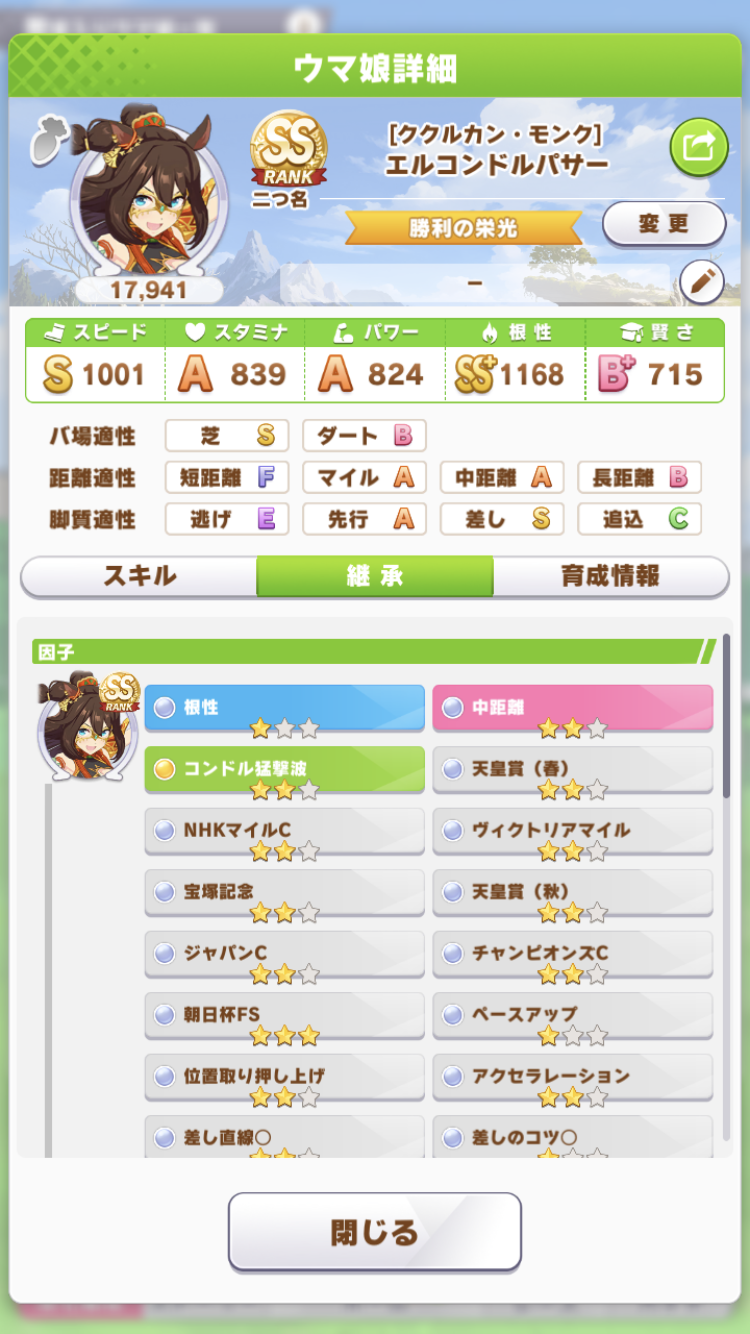Tap the pencil edit icon
This screenshot has width=750, height=1334.
[x=701, y=282]
